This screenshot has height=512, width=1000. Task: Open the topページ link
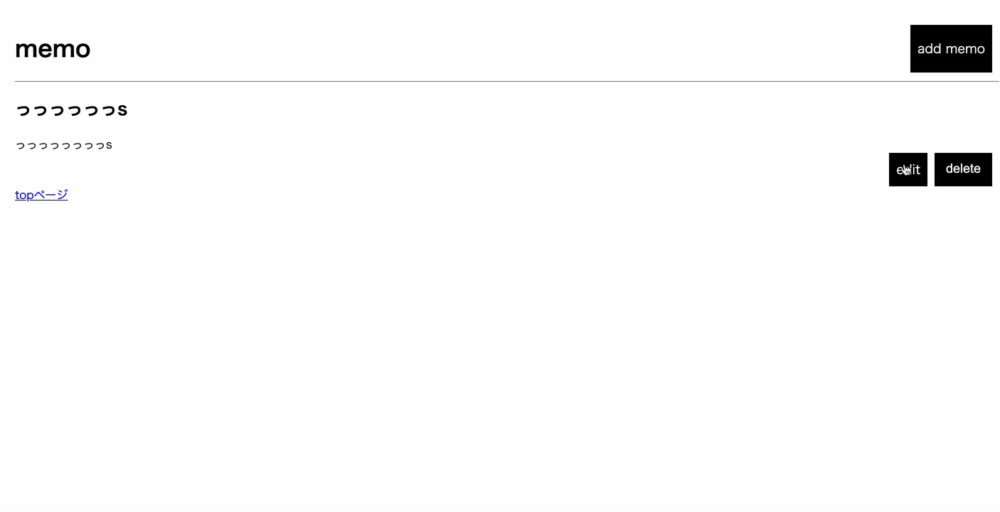click(x=41, y=195)
